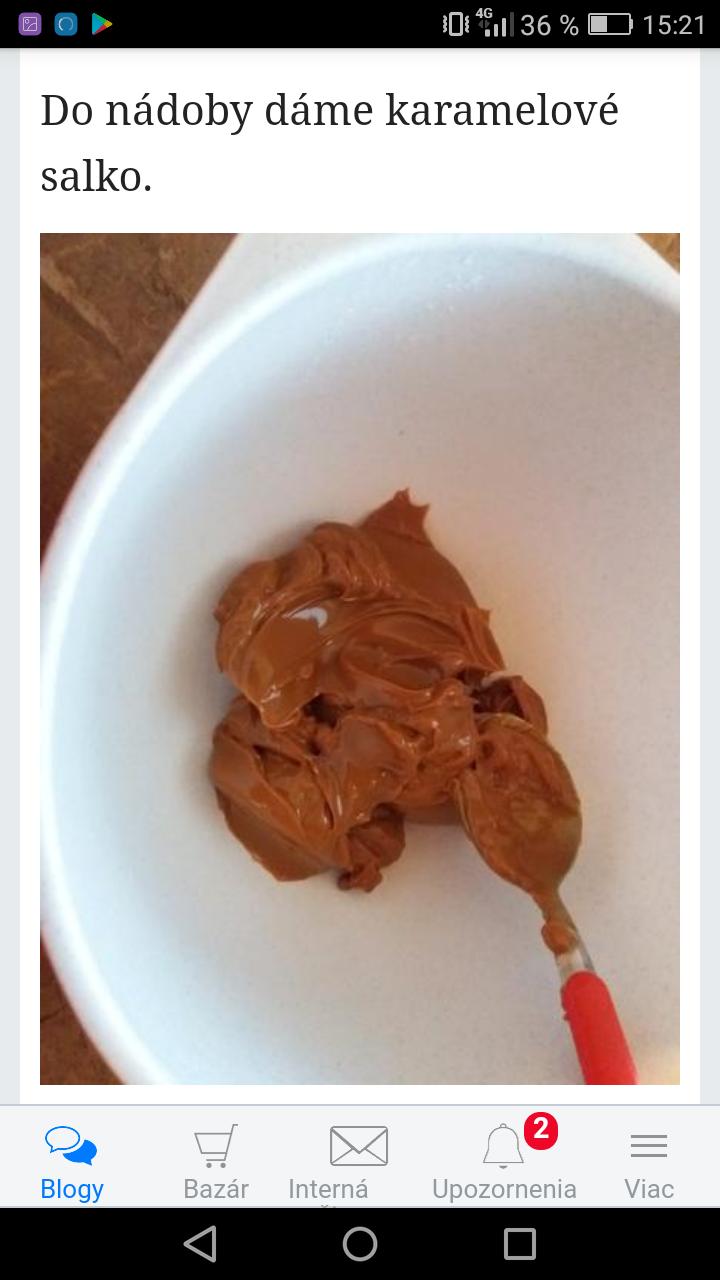This screenshot has height=1280, width=720.
Task: Go to the Interná messages tab
Action: 358,1160
